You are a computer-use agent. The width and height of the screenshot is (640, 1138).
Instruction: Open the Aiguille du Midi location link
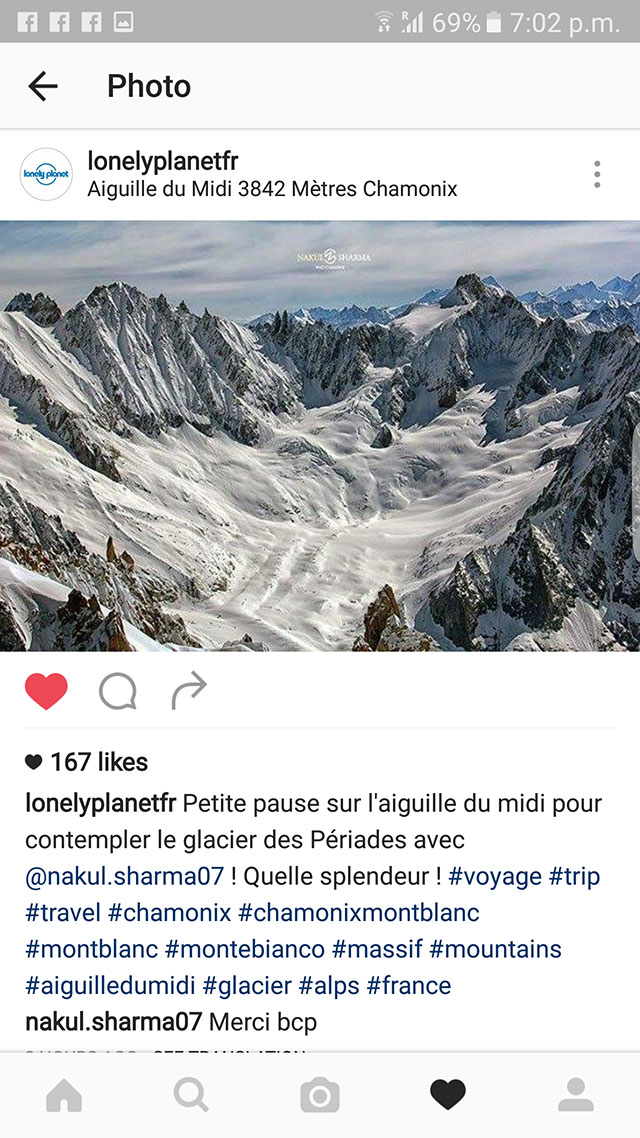pos(272,189)
